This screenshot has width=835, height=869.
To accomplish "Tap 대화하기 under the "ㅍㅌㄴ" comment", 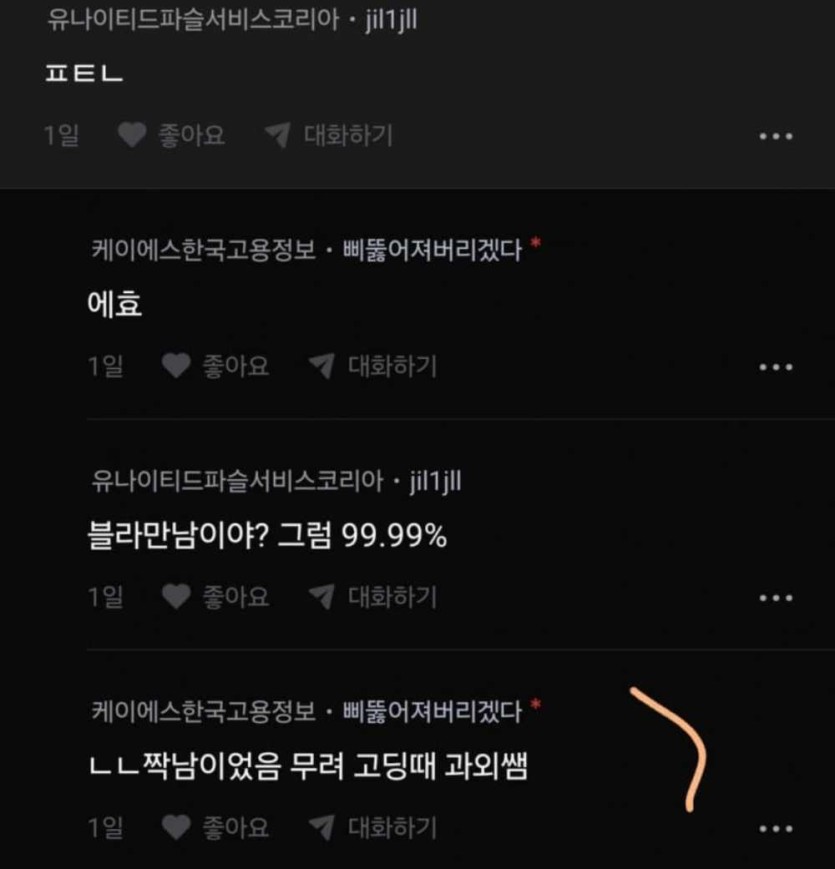I will tap(329, 135).
